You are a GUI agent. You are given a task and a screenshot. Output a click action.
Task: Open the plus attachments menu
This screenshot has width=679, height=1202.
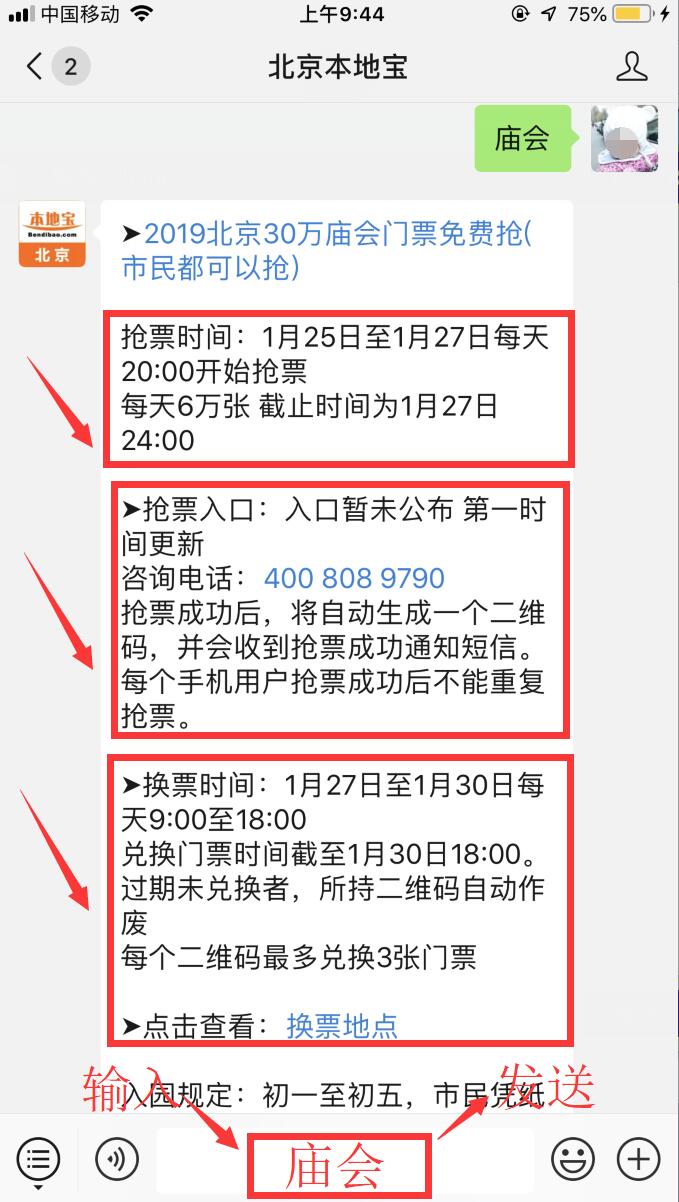pyautogui.click(x=638, y=1160)
